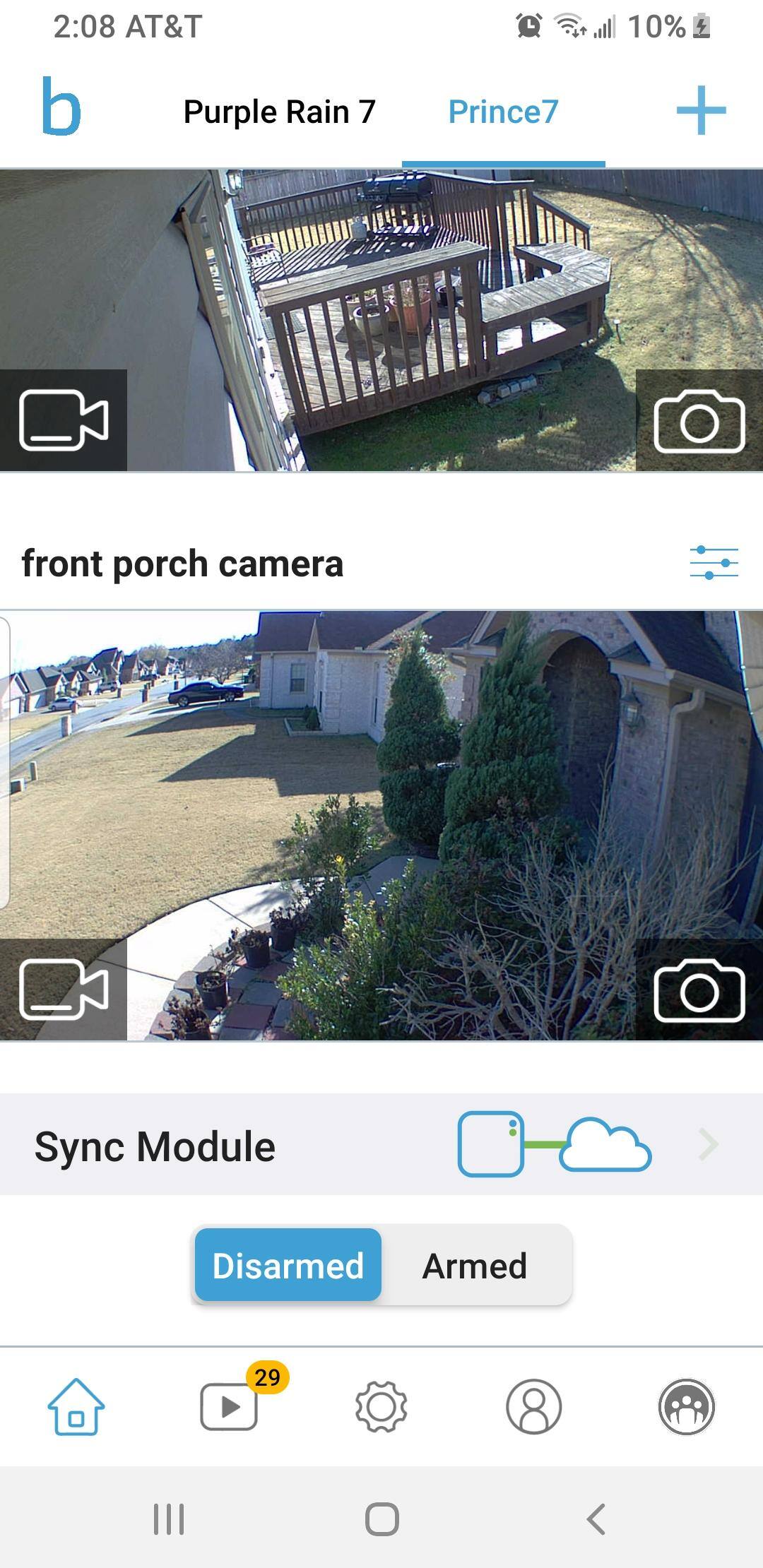Start live view on front porch camera
This screenshot has height=1568, width=763.
point(64,990)
